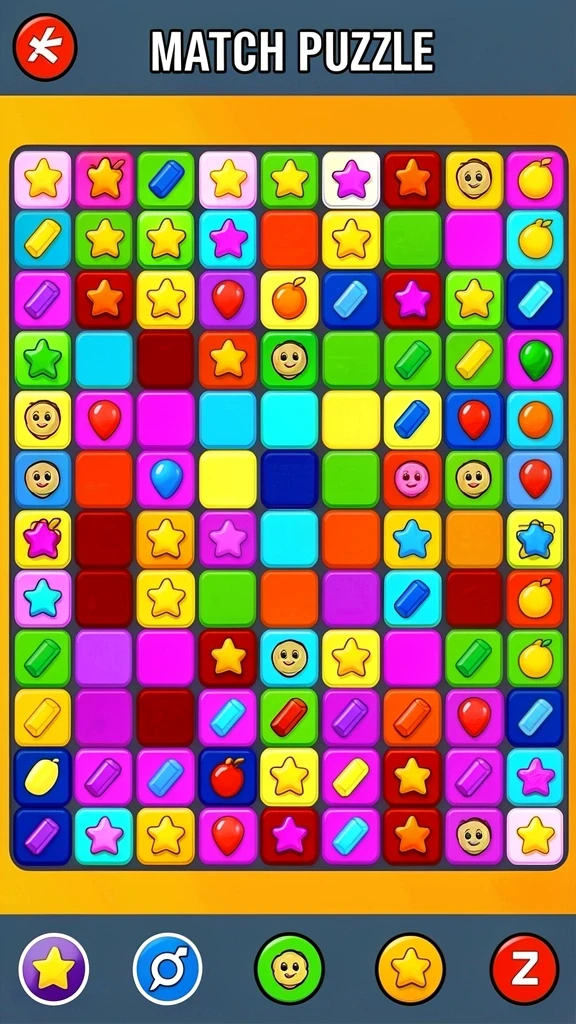Viewport: 576px width, 1024px height.
Task: Select the pink smiley face tile
Action: click(x=412, y=479)
